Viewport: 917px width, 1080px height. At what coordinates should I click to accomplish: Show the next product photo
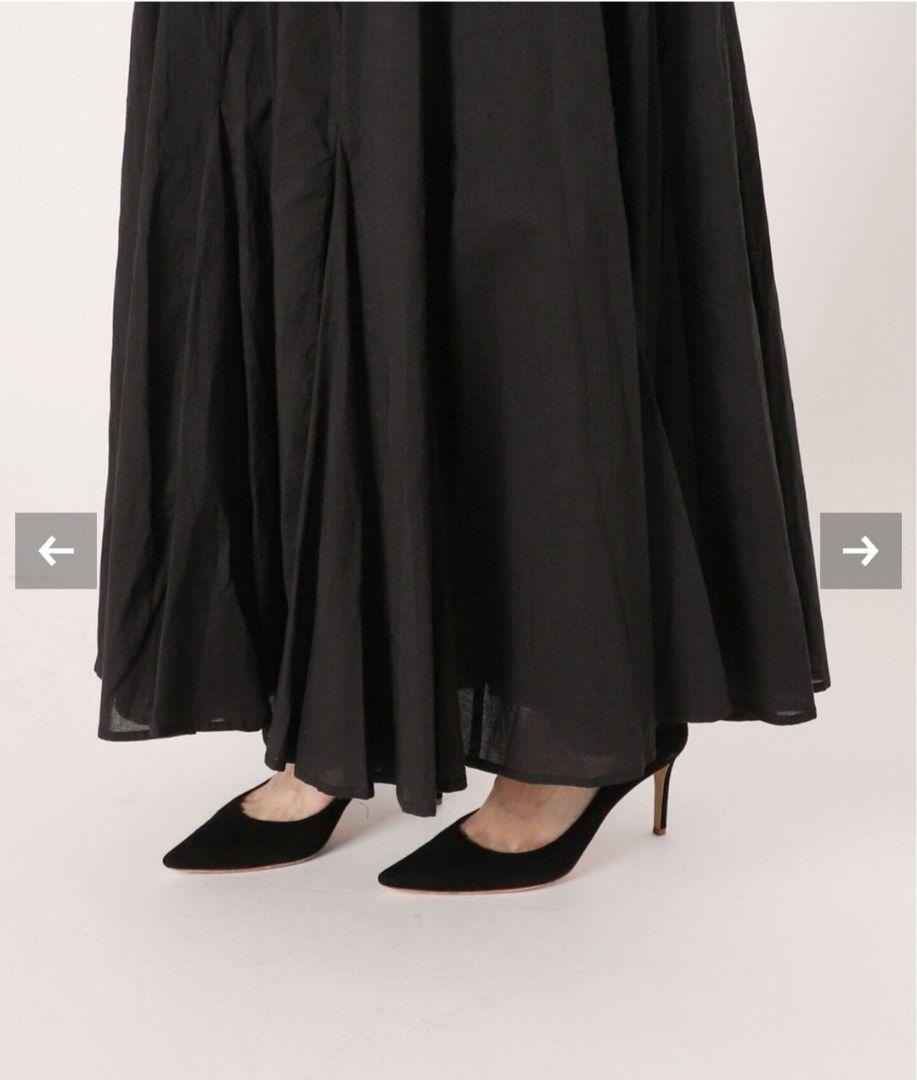click(x=860, y=551)
